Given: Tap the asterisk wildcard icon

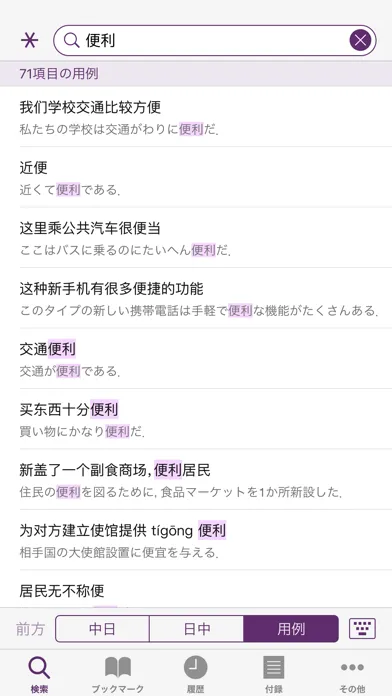Looking at the screenshot, I should [x=30, y=40].
